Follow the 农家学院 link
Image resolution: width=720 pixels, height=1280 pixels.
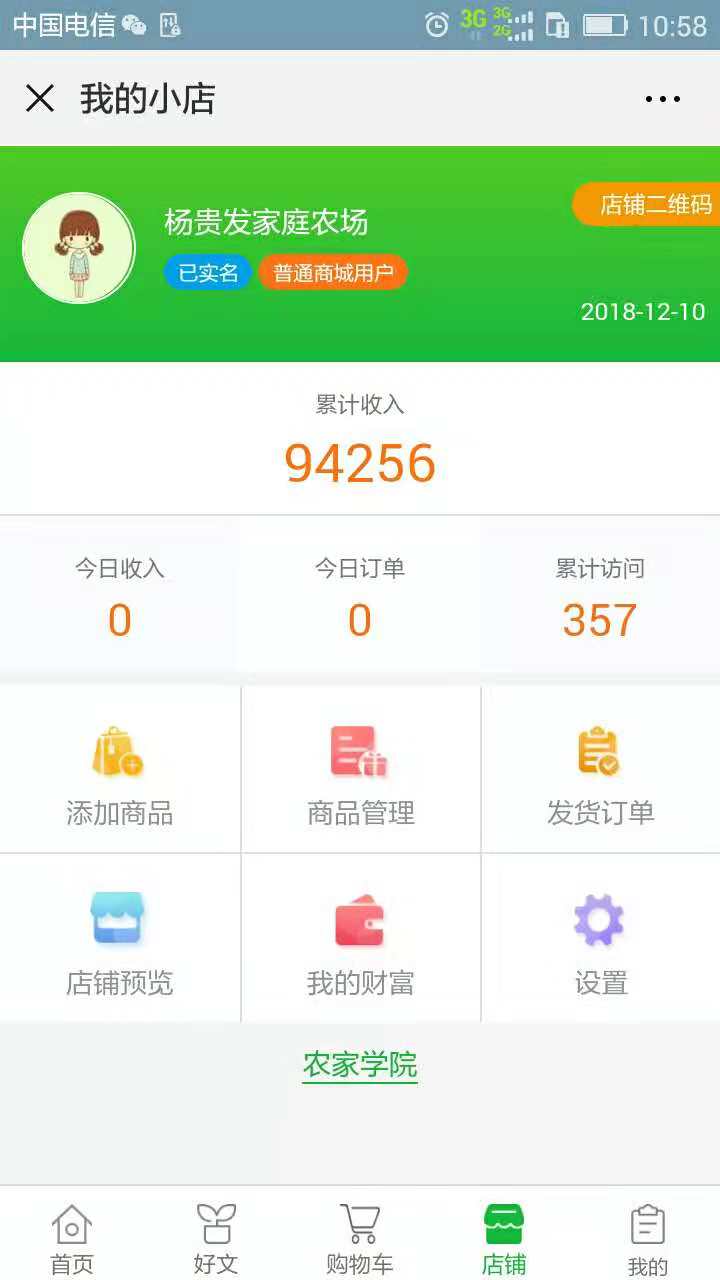(360, 1065)
